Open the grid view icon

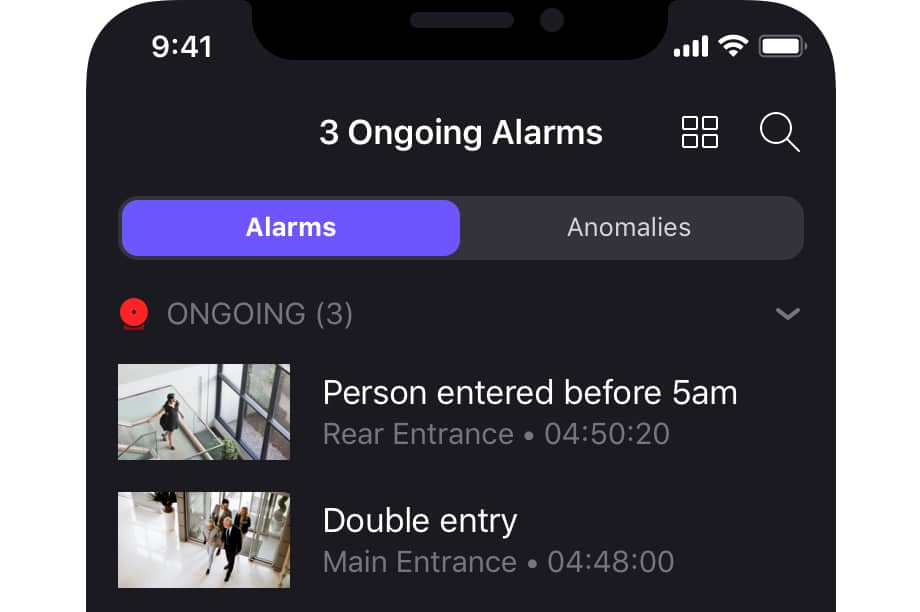(700, 132)
